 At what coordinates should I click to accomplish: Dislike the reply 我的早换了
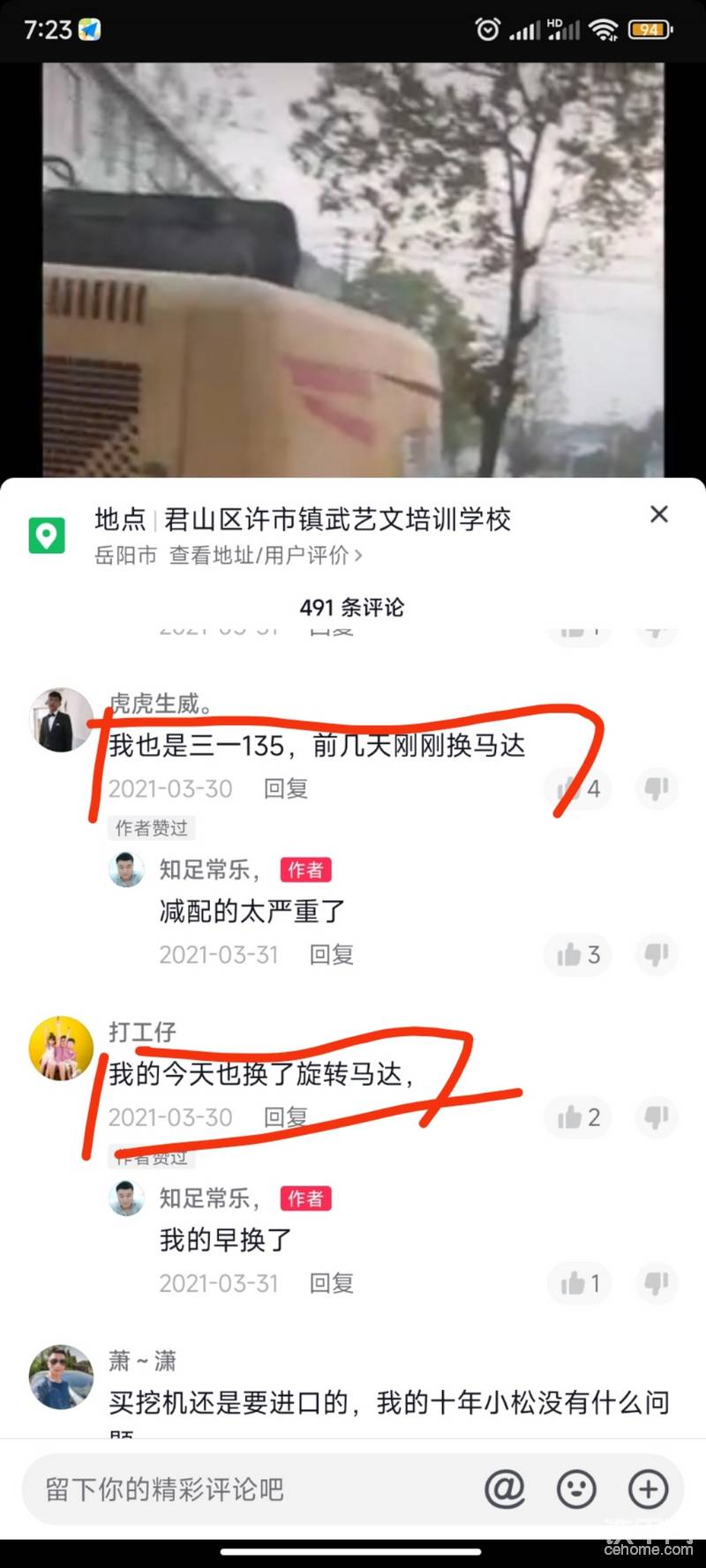pos(657,1283)
